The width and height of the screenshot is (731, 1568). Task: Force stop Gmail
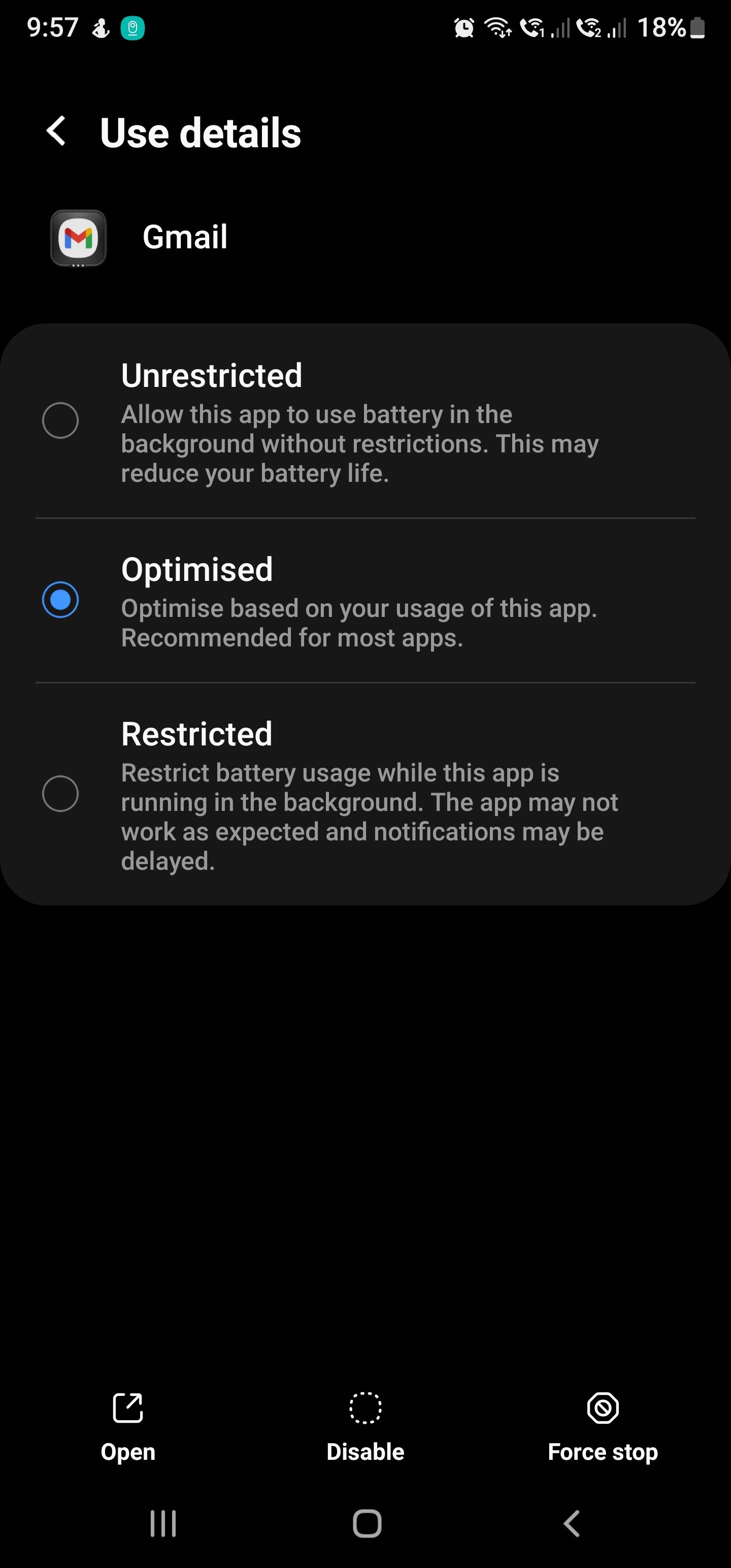tap(603, 1425)
